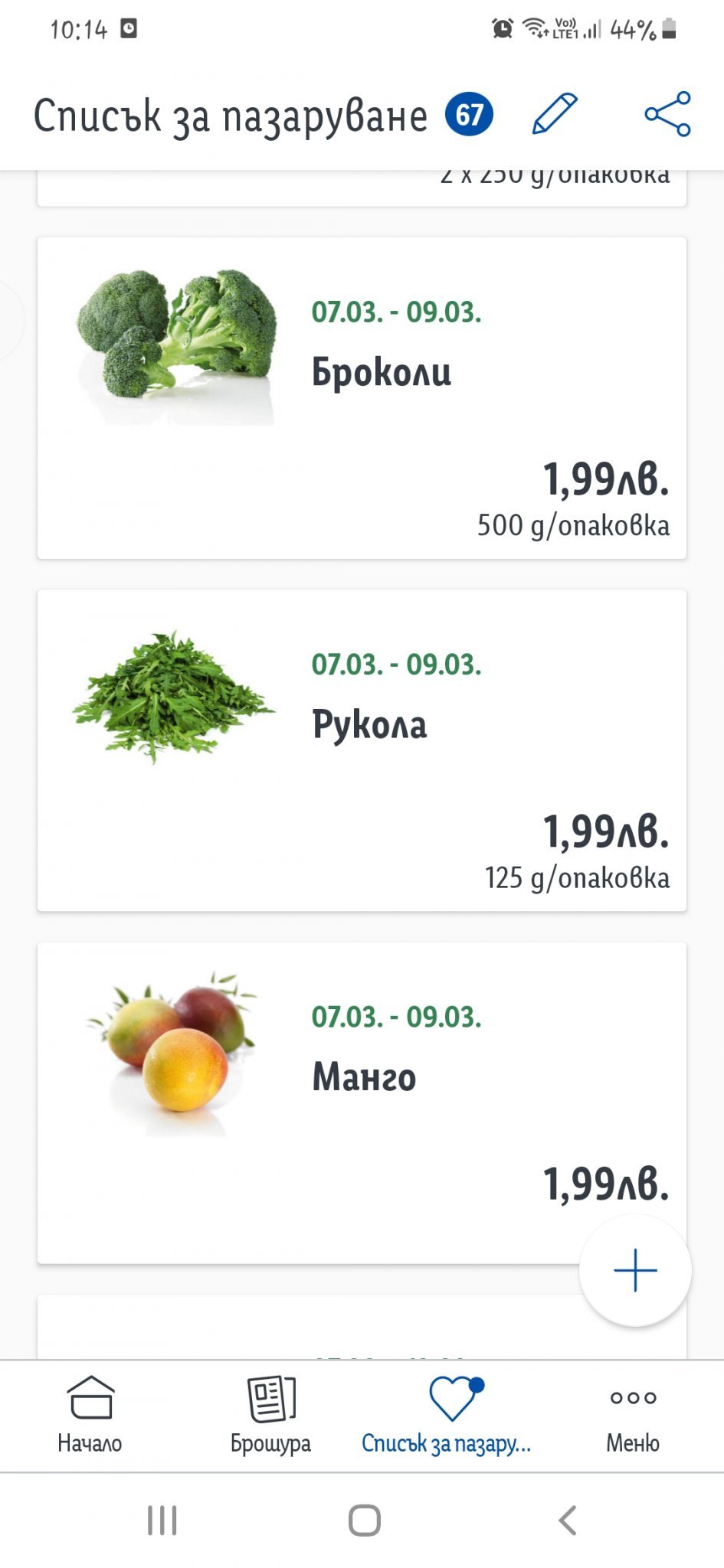Add a new item with the plus button

click(x=635, y=1270)
